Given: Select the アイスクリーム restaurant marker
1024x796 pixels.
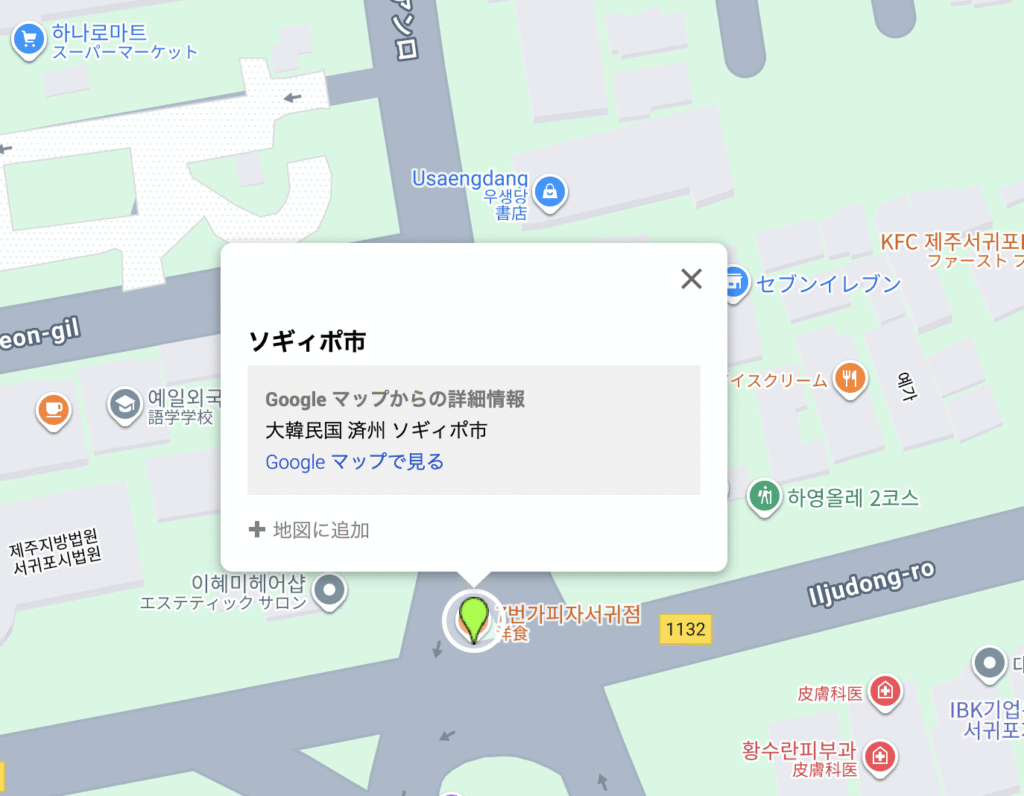Looking at the screenshot, I should (850, 379).
